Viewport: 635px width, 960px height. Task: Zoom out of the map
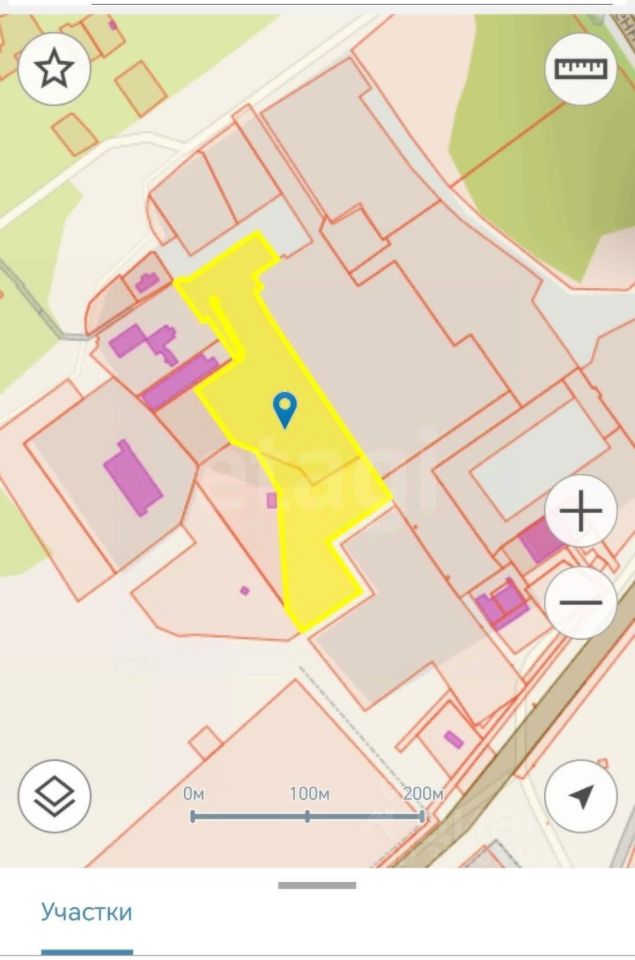[581, 602]
